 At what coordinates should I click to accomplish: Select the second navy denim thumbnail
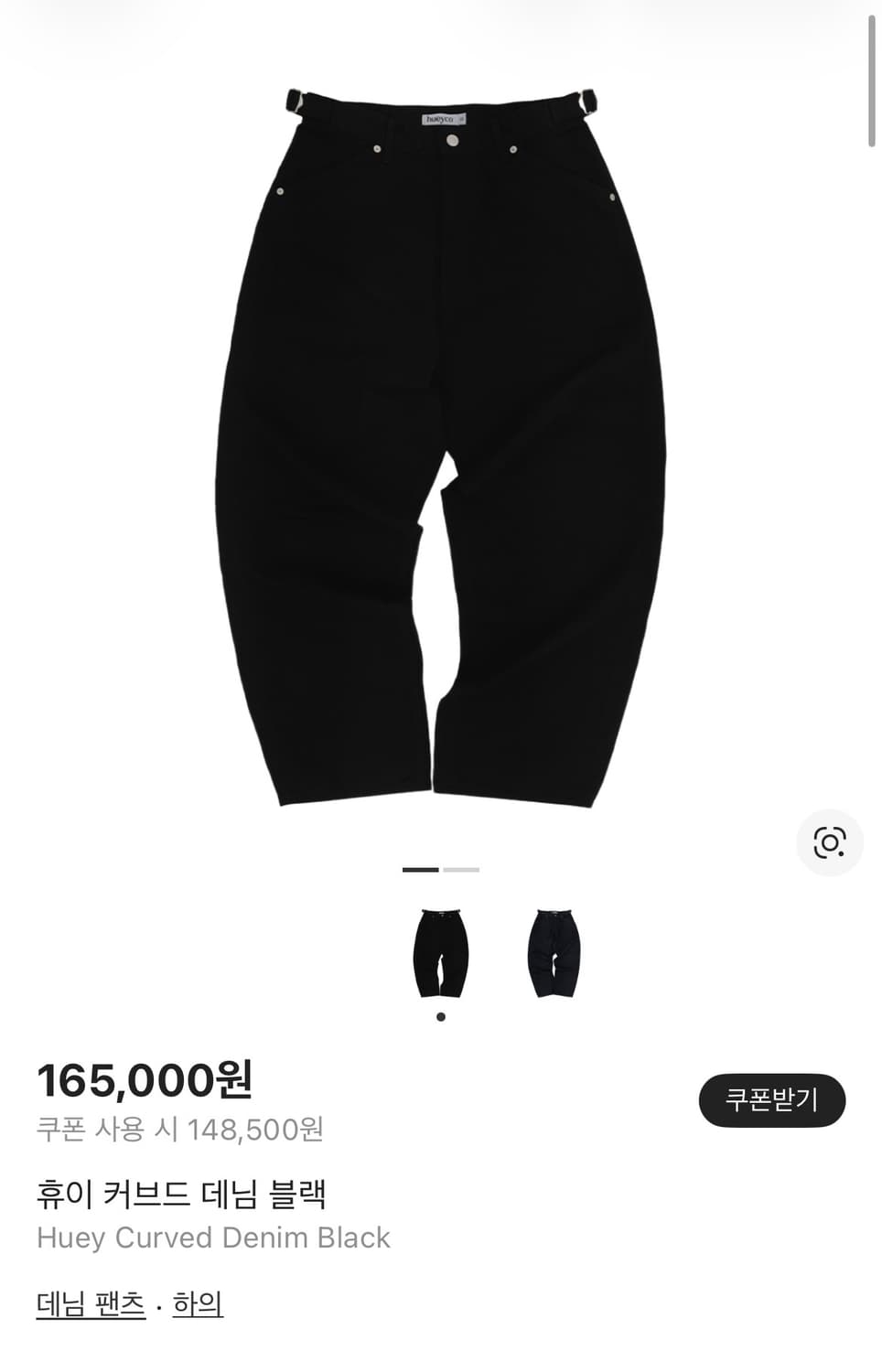coord(555,951)
